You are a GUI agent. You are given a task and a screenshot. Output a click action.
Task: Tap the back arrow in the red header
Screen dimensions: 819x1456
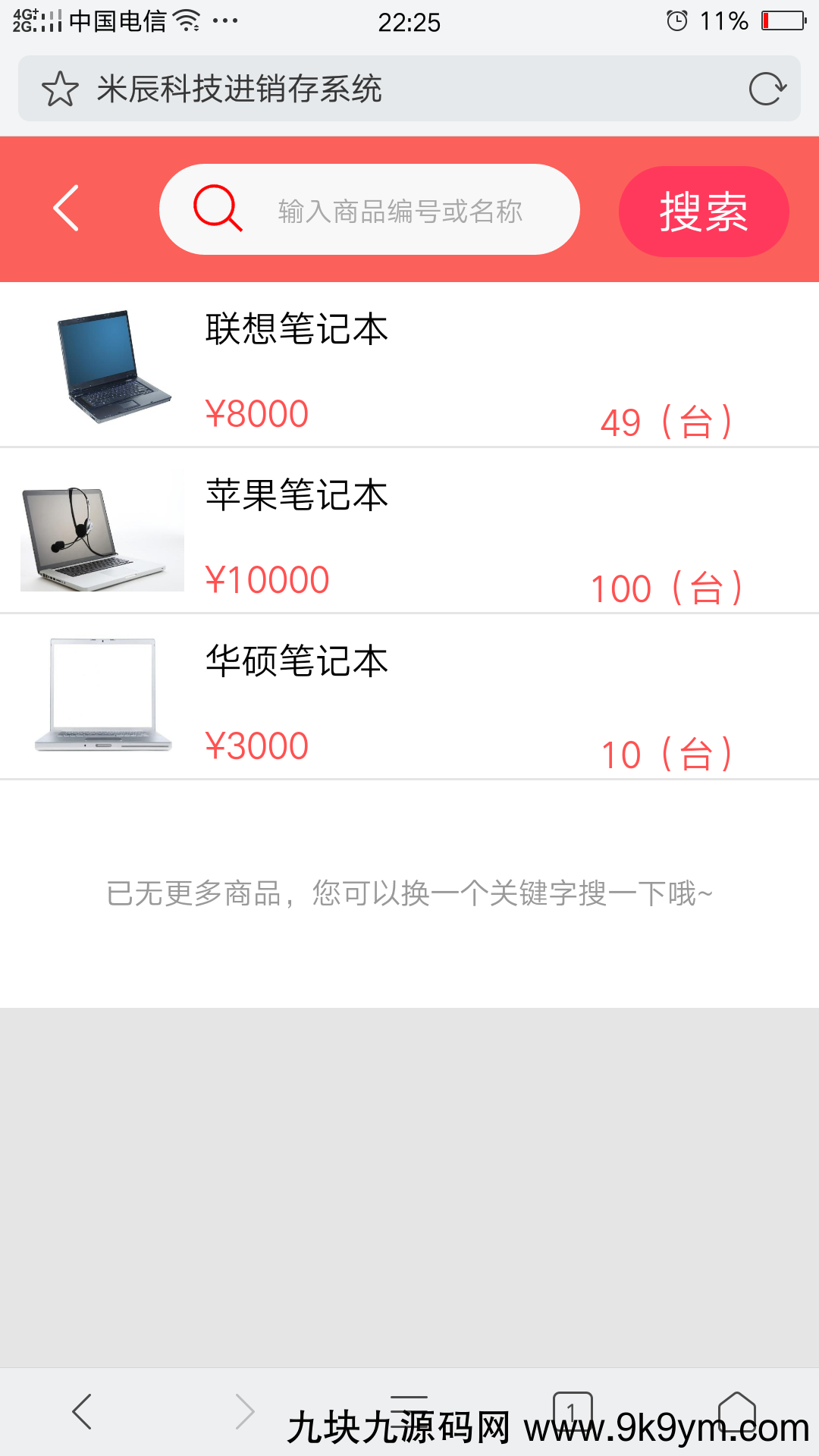pos(67,208)
